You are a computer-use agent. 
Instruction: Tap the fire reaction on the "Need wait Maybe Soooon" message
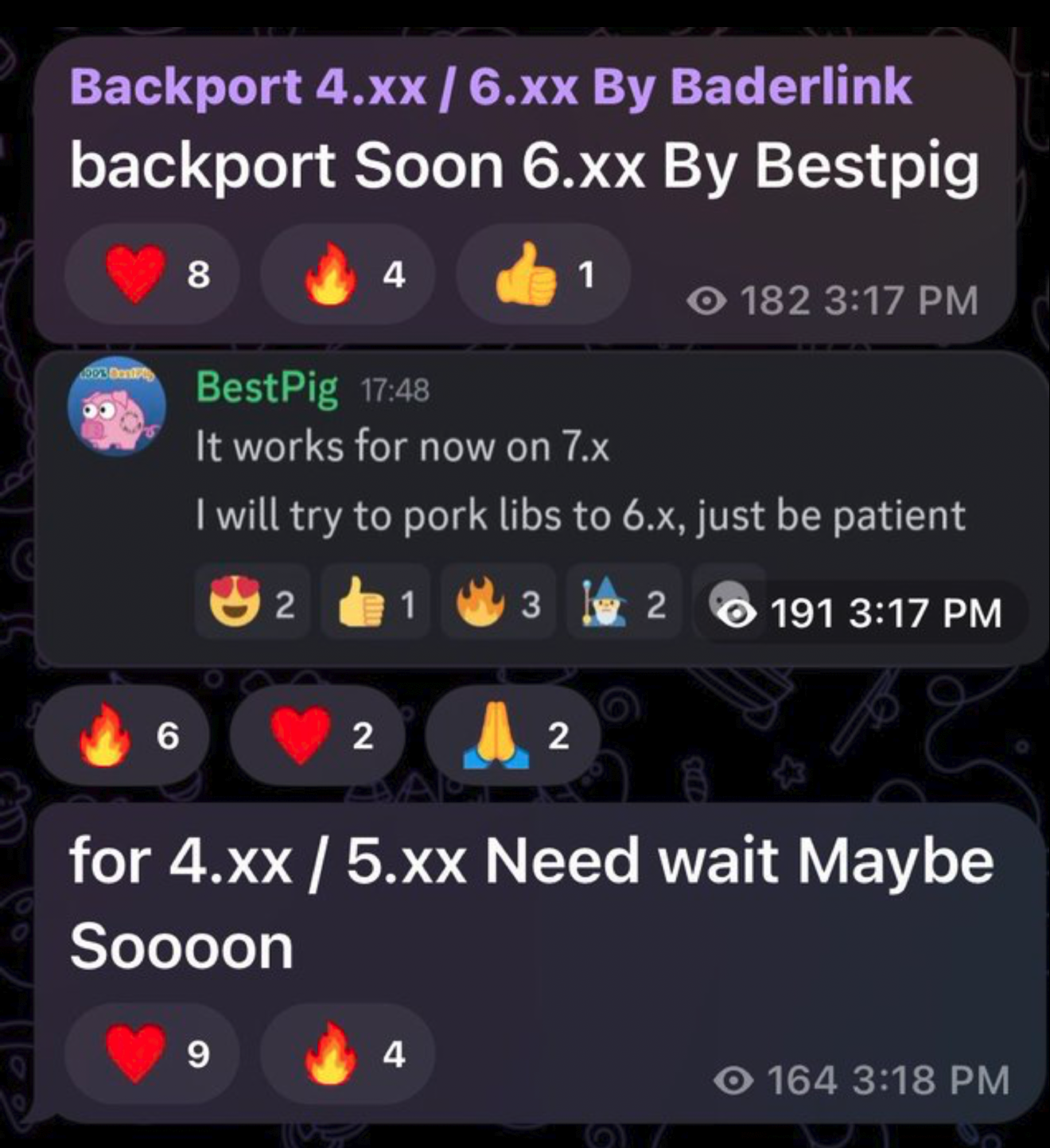pos(348,1054)
